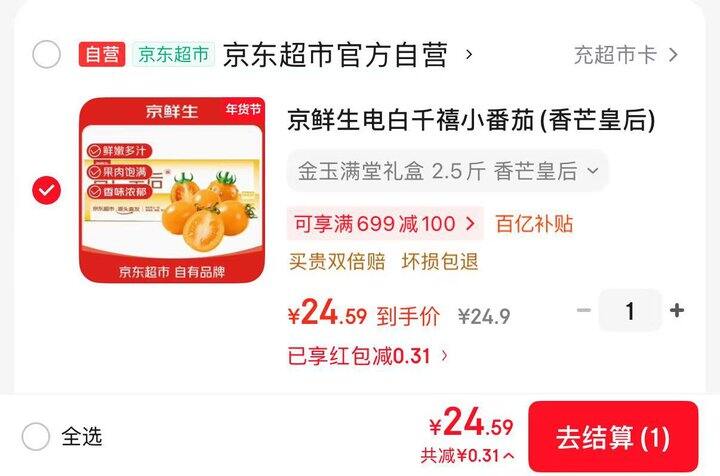Edit the quantity field showing 1

(x=630, y=311)
